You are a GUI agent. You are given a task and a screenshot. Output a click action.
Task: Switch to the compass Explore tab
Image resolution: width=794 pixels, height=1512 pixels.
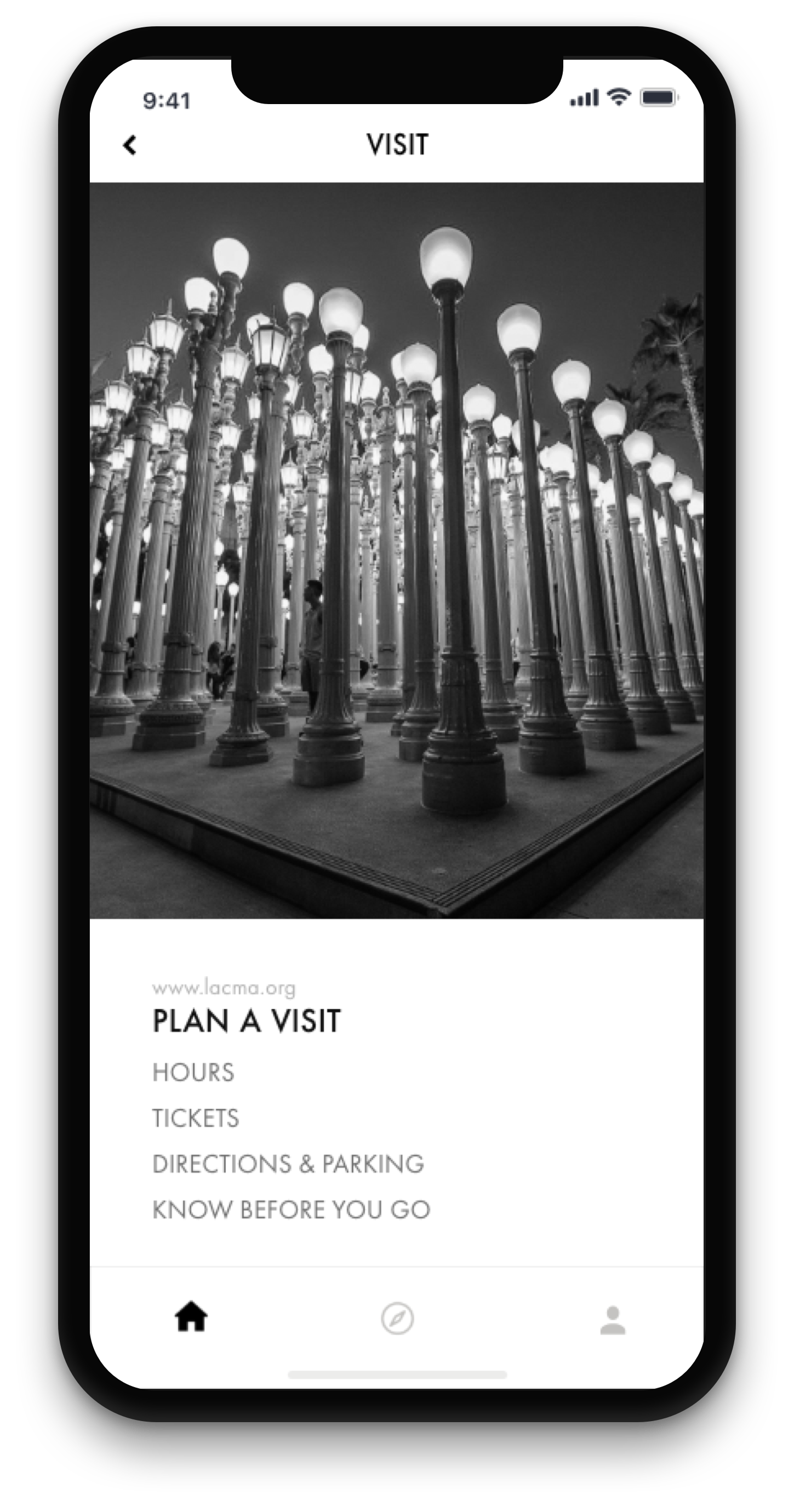tap(397, 1319)
